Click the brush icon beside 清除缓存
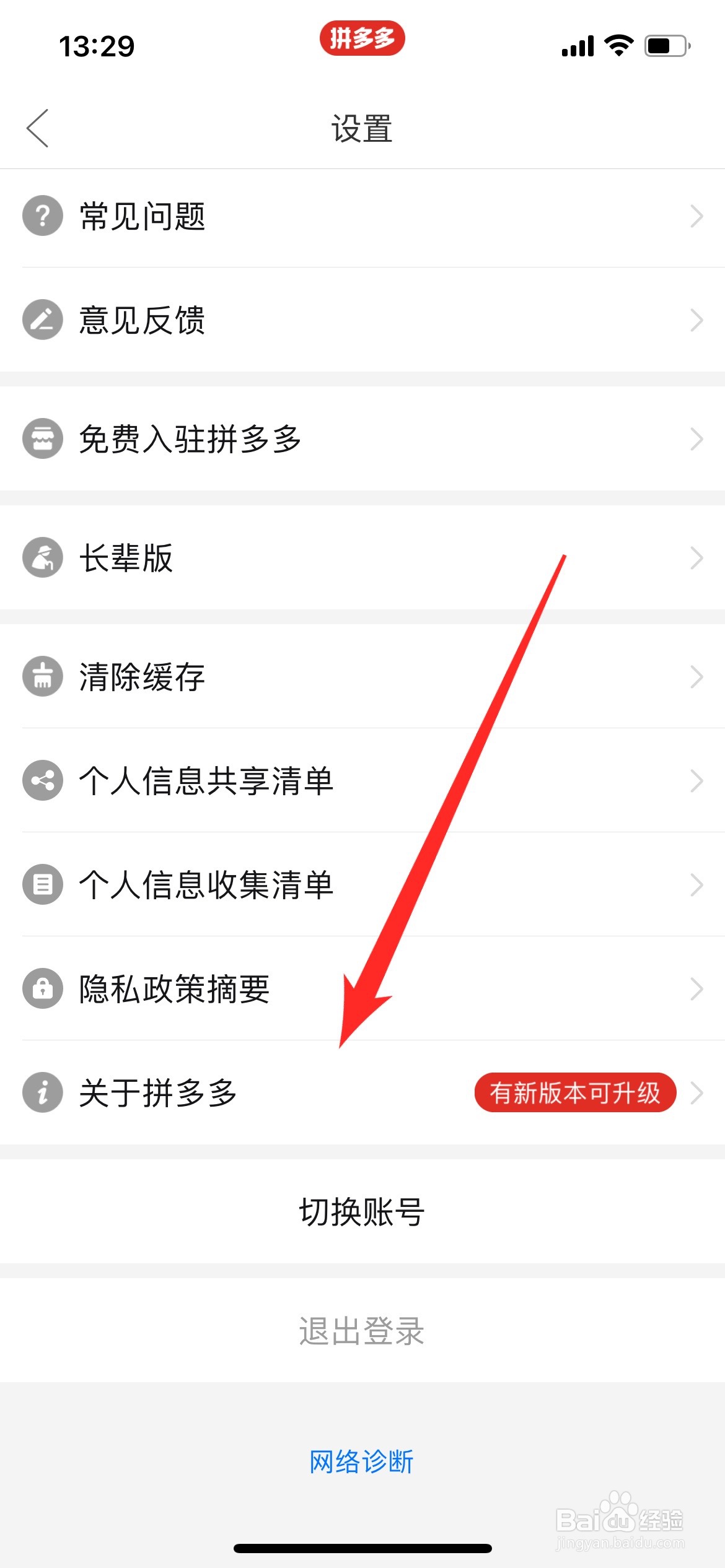 [x=41, y=677]
